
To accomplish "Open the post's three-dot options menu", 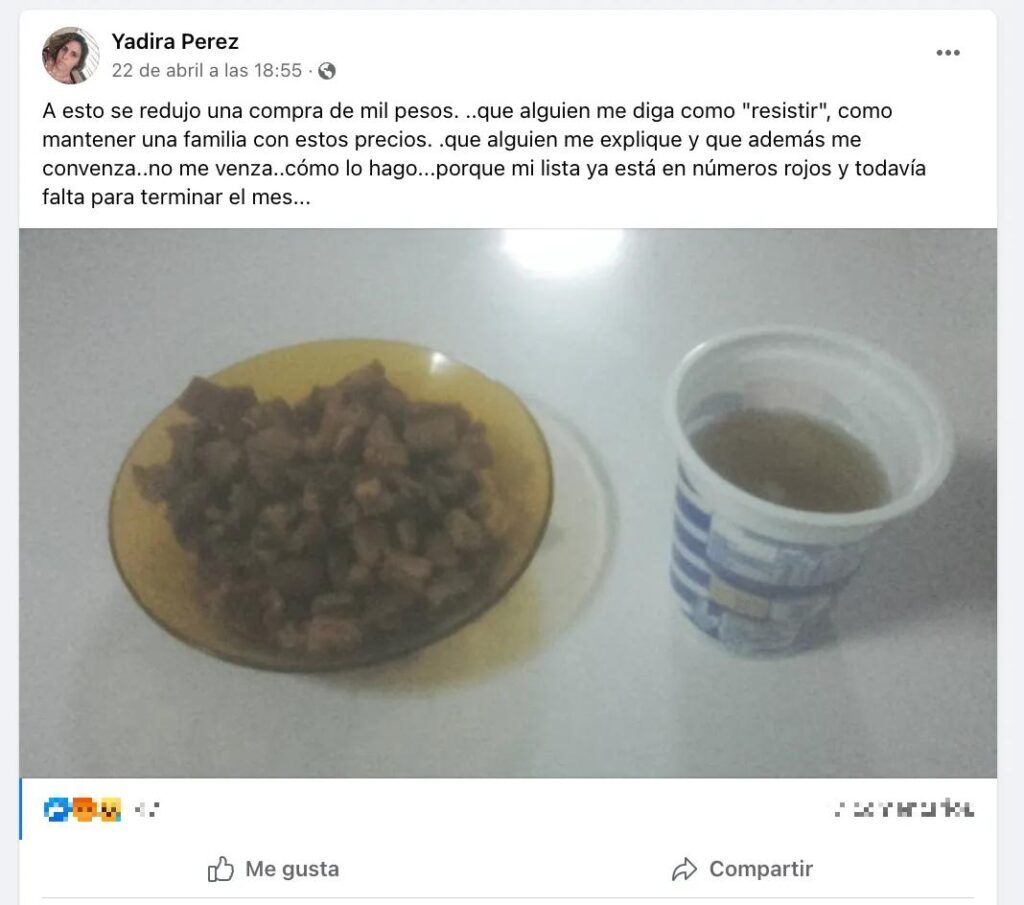I will tap(947, 53).
